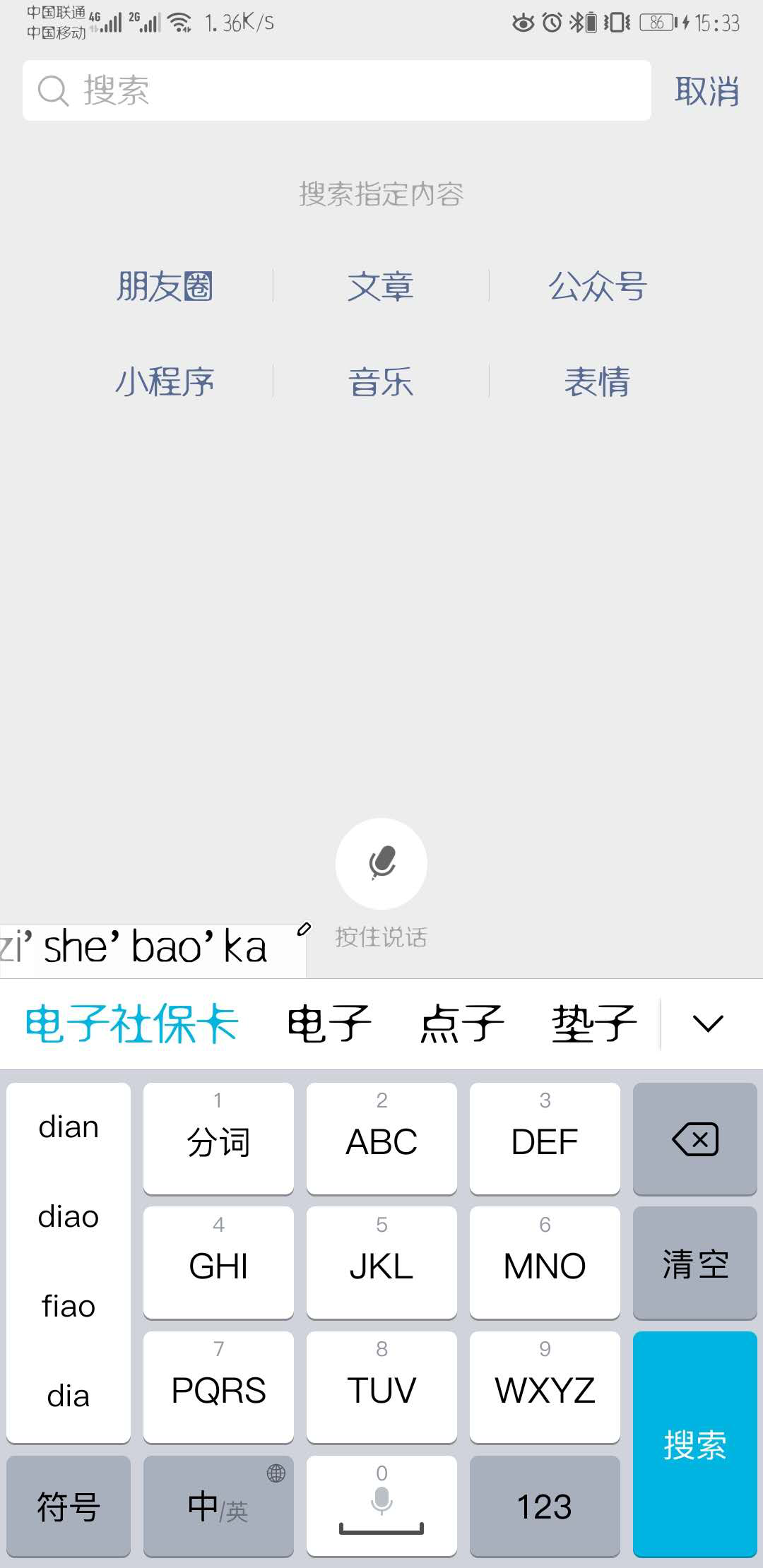Image resolution: width=763 pixels, height=1568 pixels.
Task: Tap the 搜索 search input field
Action: point(336,90)
